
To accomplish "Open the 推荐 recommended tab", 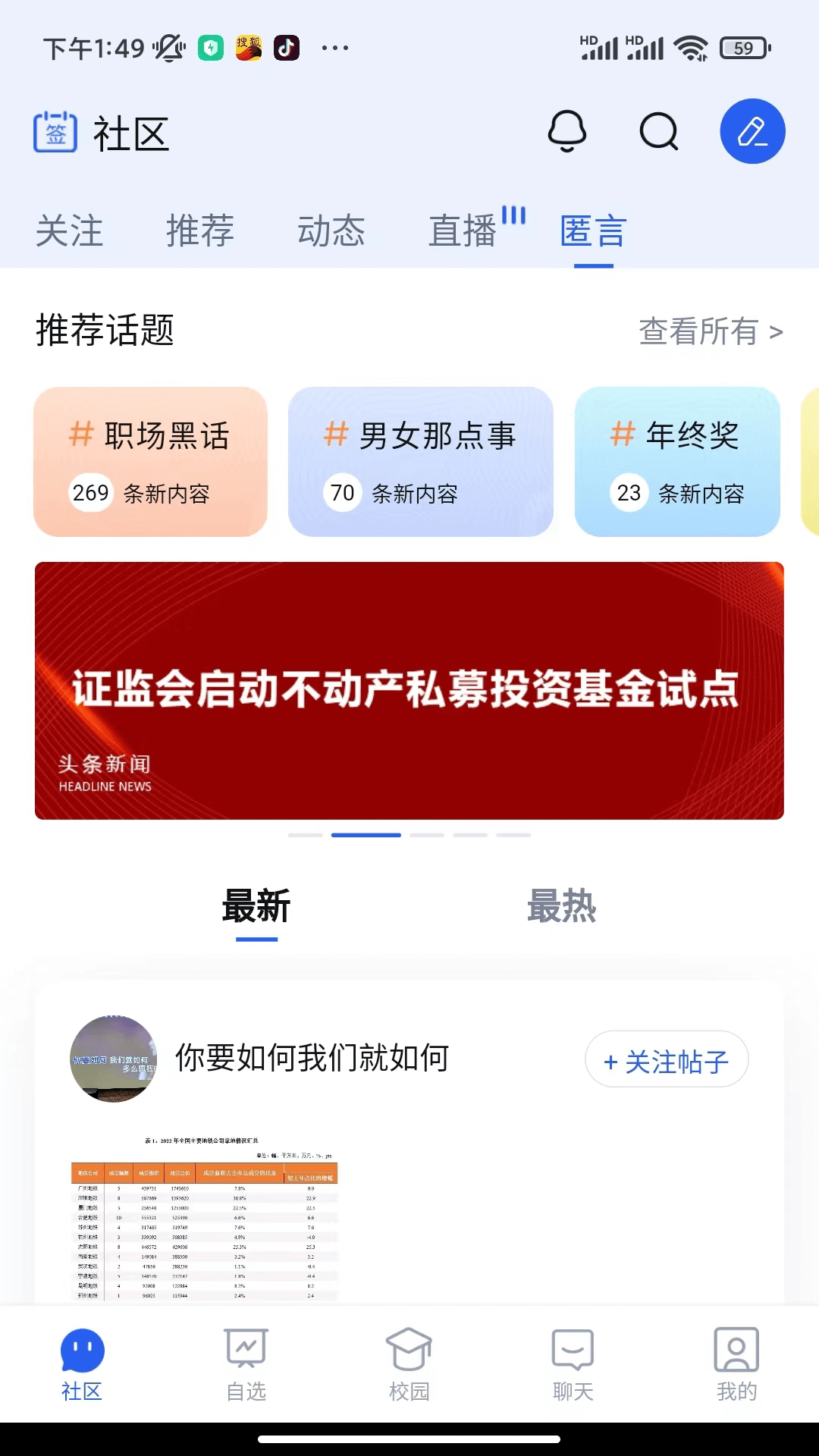I will click(199, 231).
